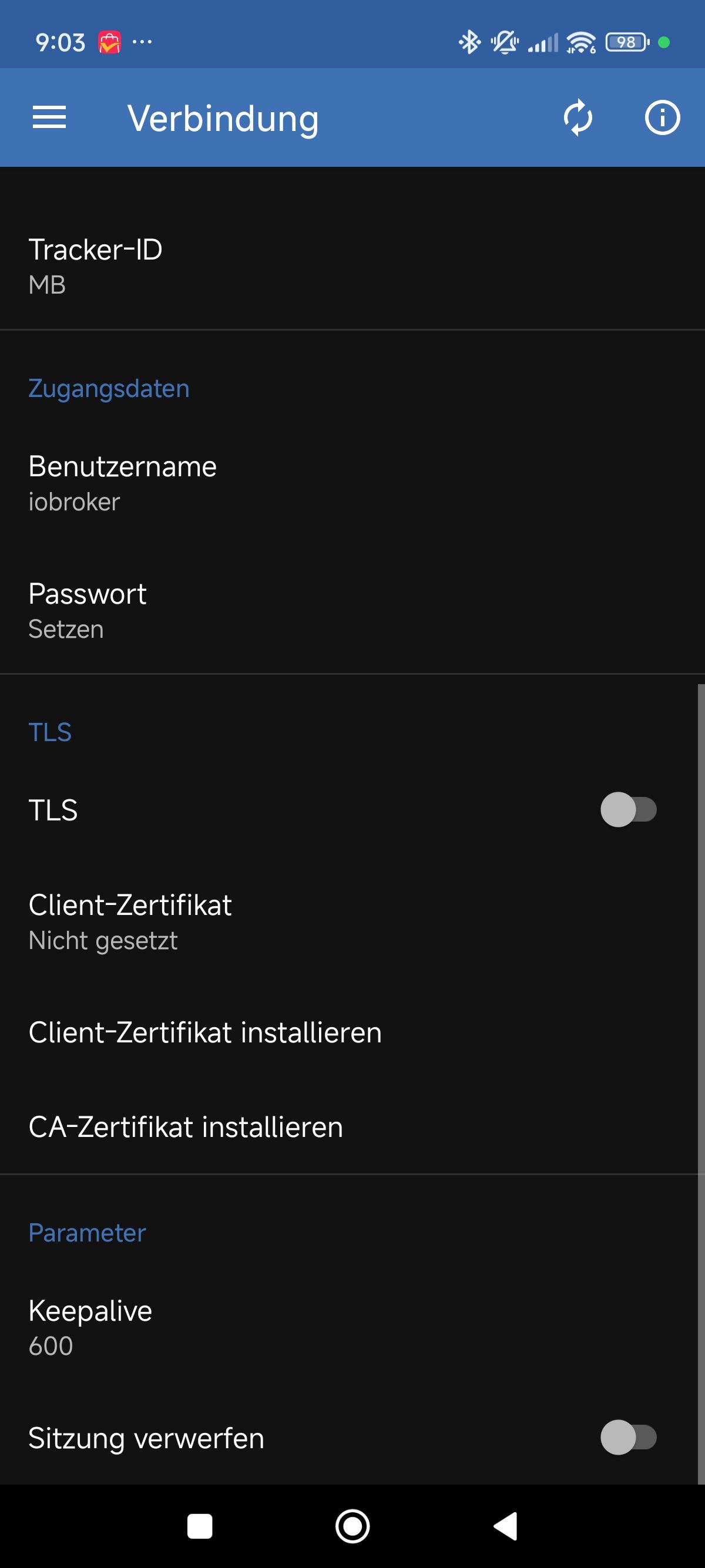Edit the Tracker-ID setting
Screen dimensions: 705x1568
click(x=352, y=267)
